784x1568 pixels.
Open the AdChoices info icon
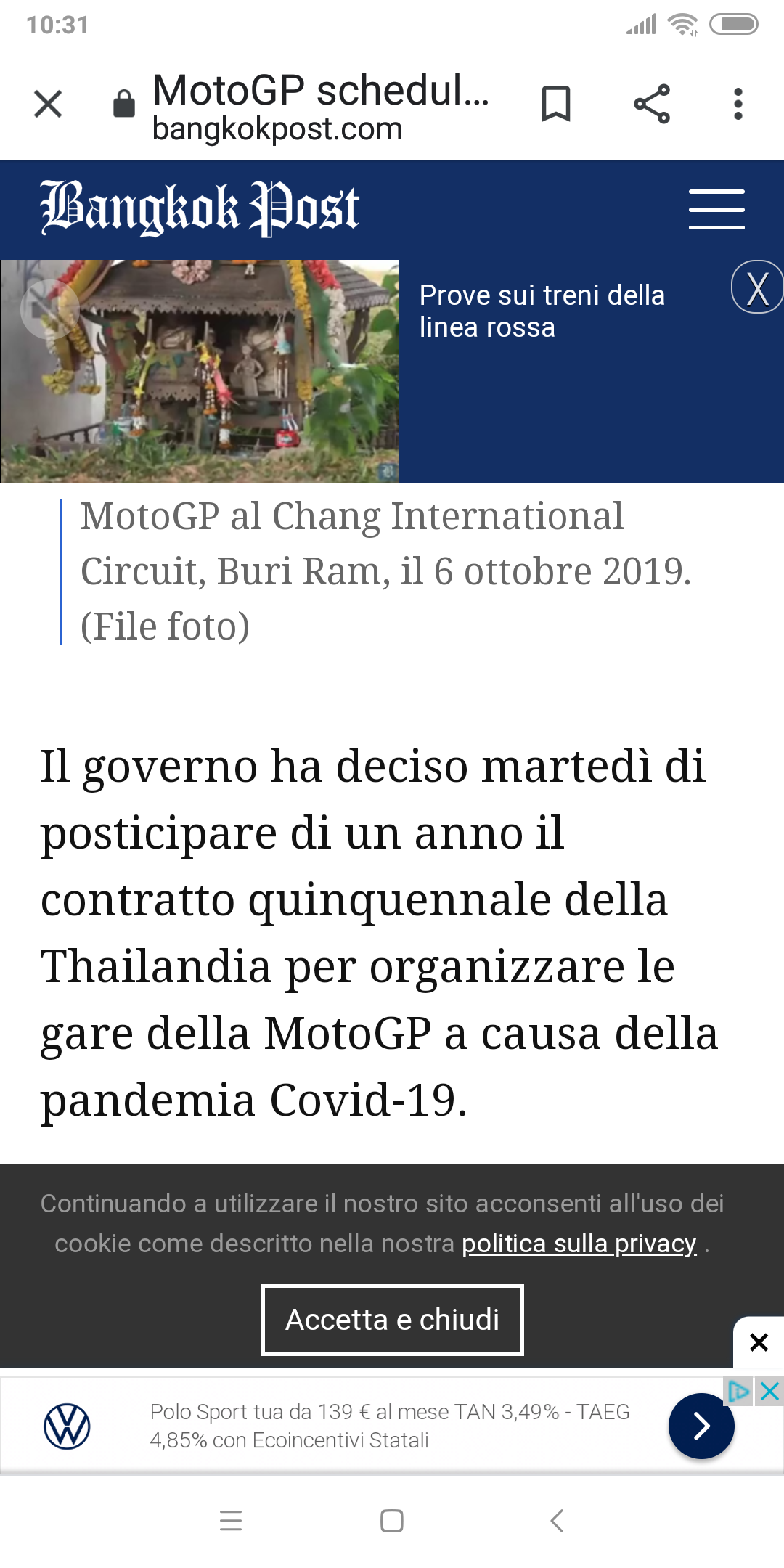[739, 1392]
